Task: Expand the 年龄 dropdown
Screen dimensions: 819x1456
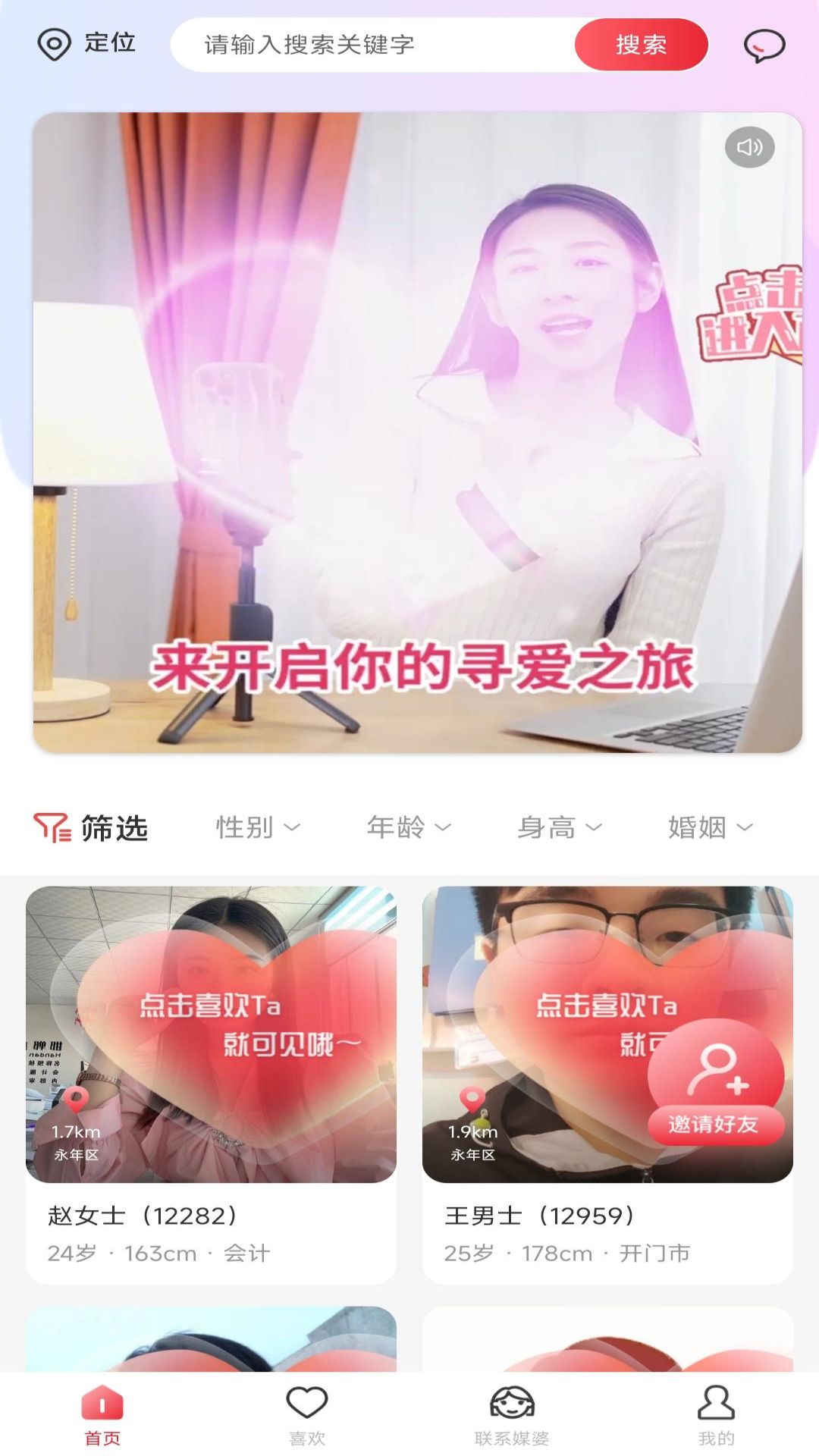Action: coord(409,827)
